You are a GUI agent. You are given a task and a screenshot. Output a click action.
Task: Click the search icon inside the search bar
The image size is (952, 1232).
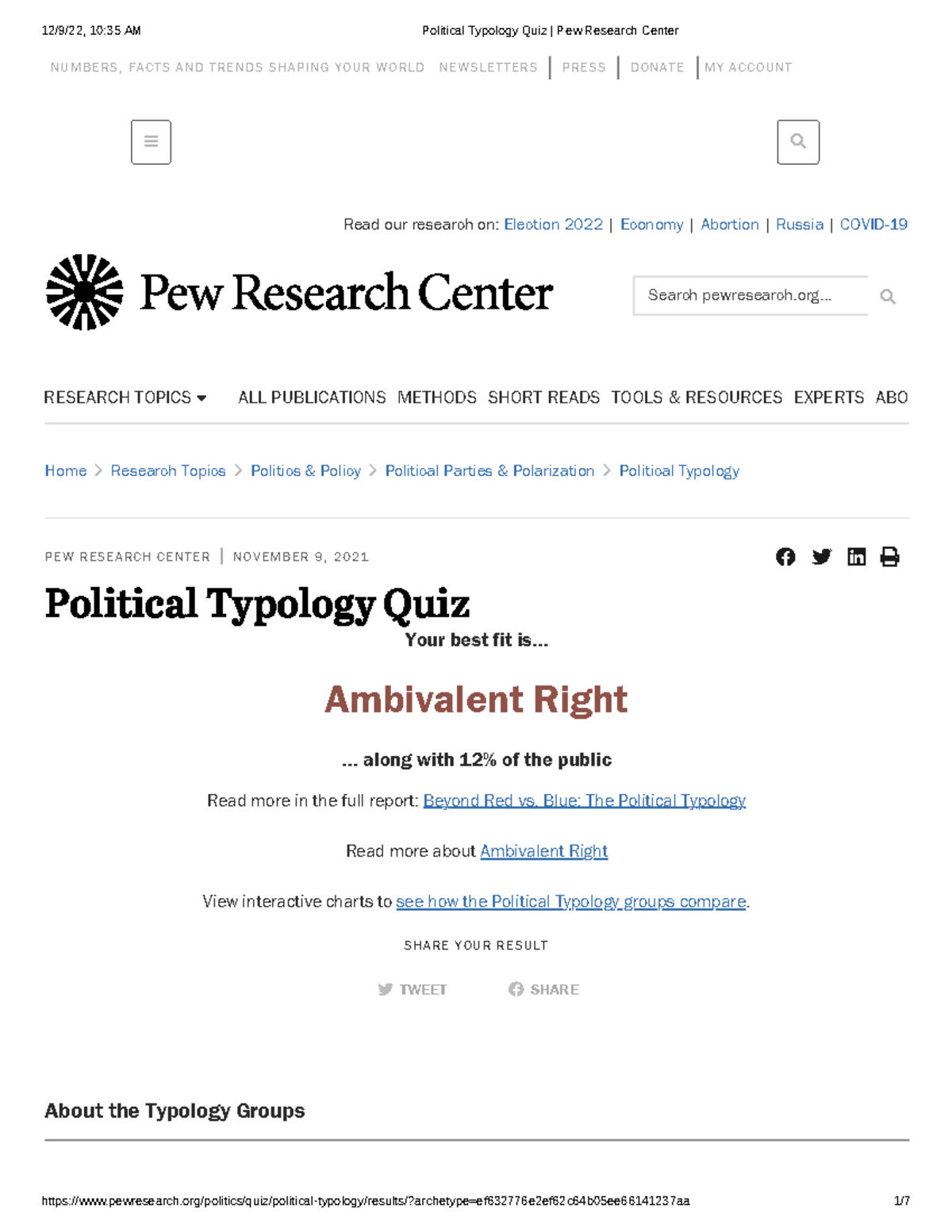pyautogui.click(x=886, y=294)
